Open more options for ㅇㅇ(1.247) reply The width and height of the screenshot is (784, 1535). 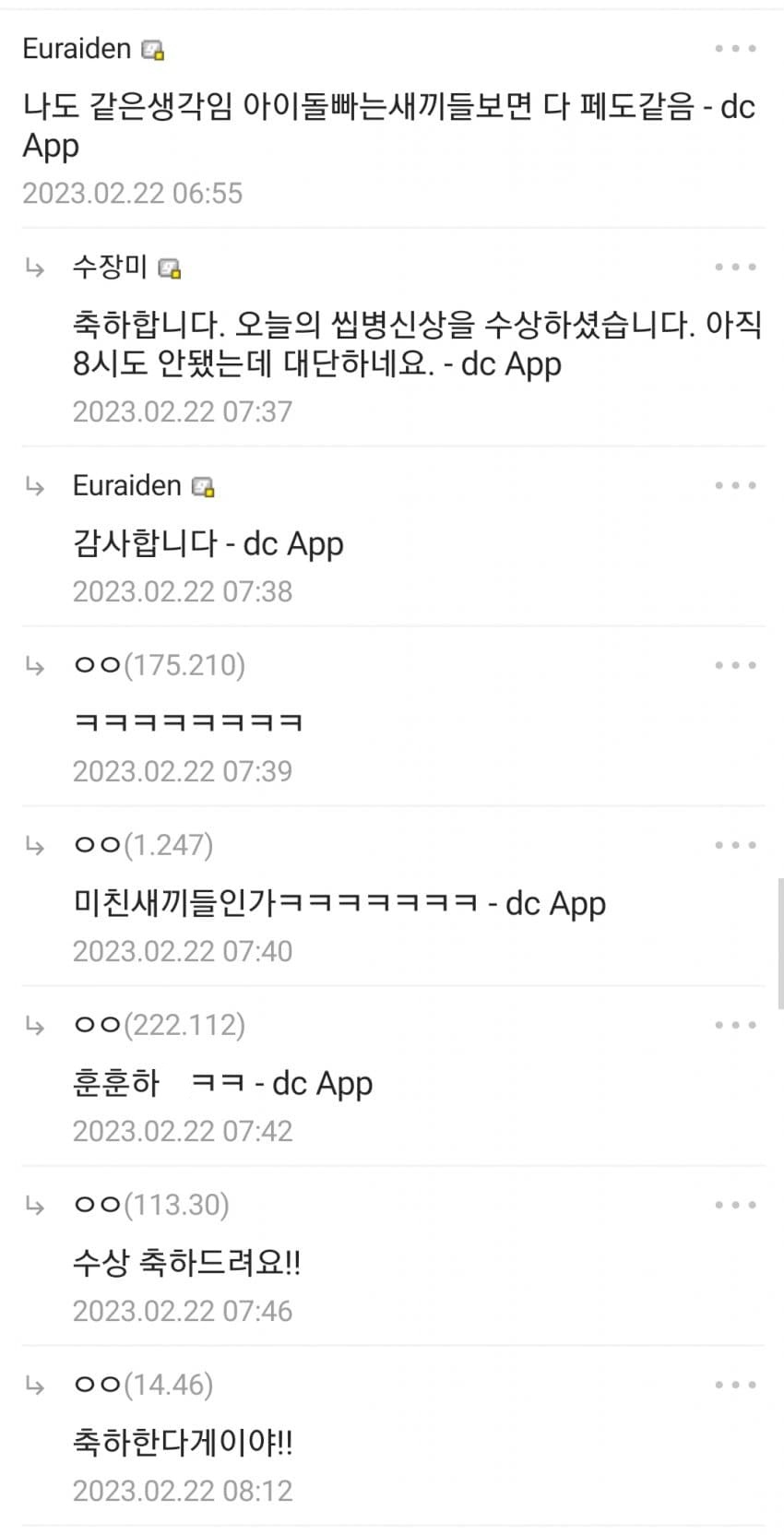(735, 845)
